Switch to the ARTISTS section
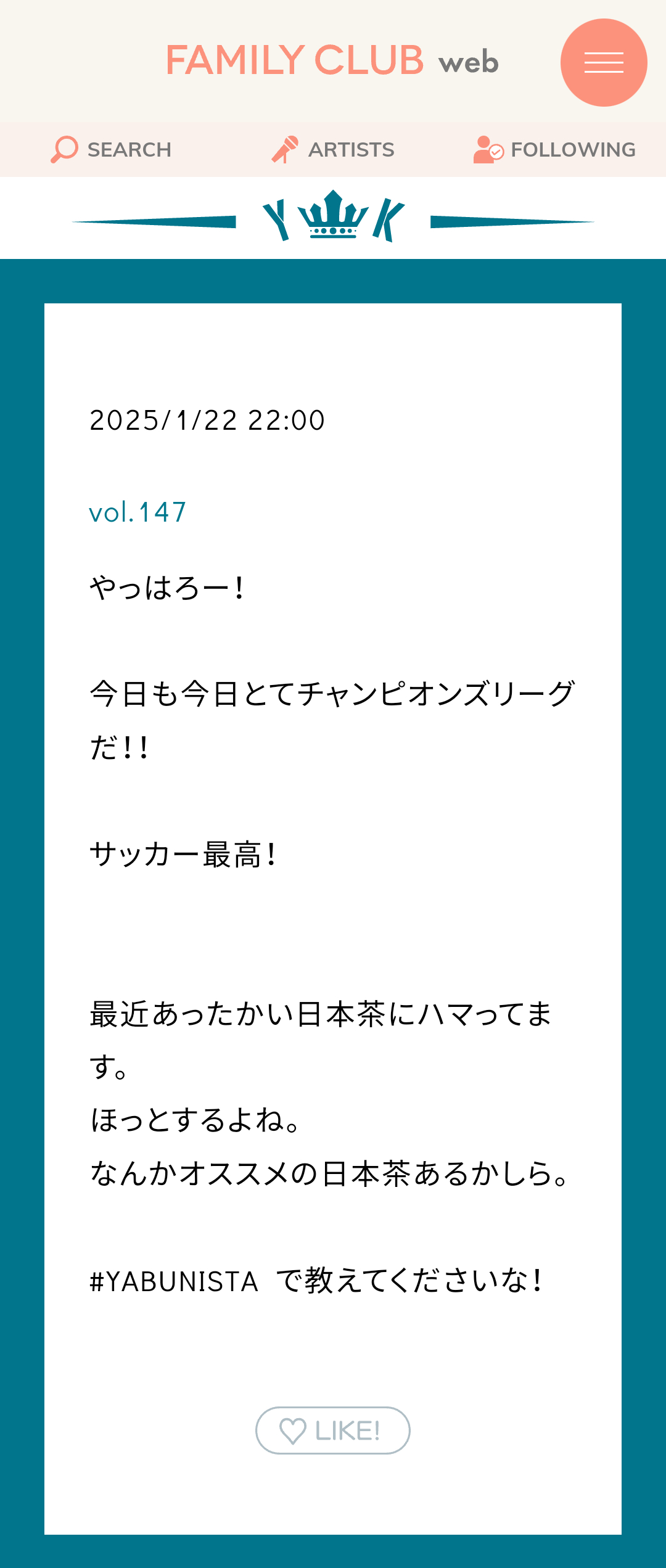 350,149
